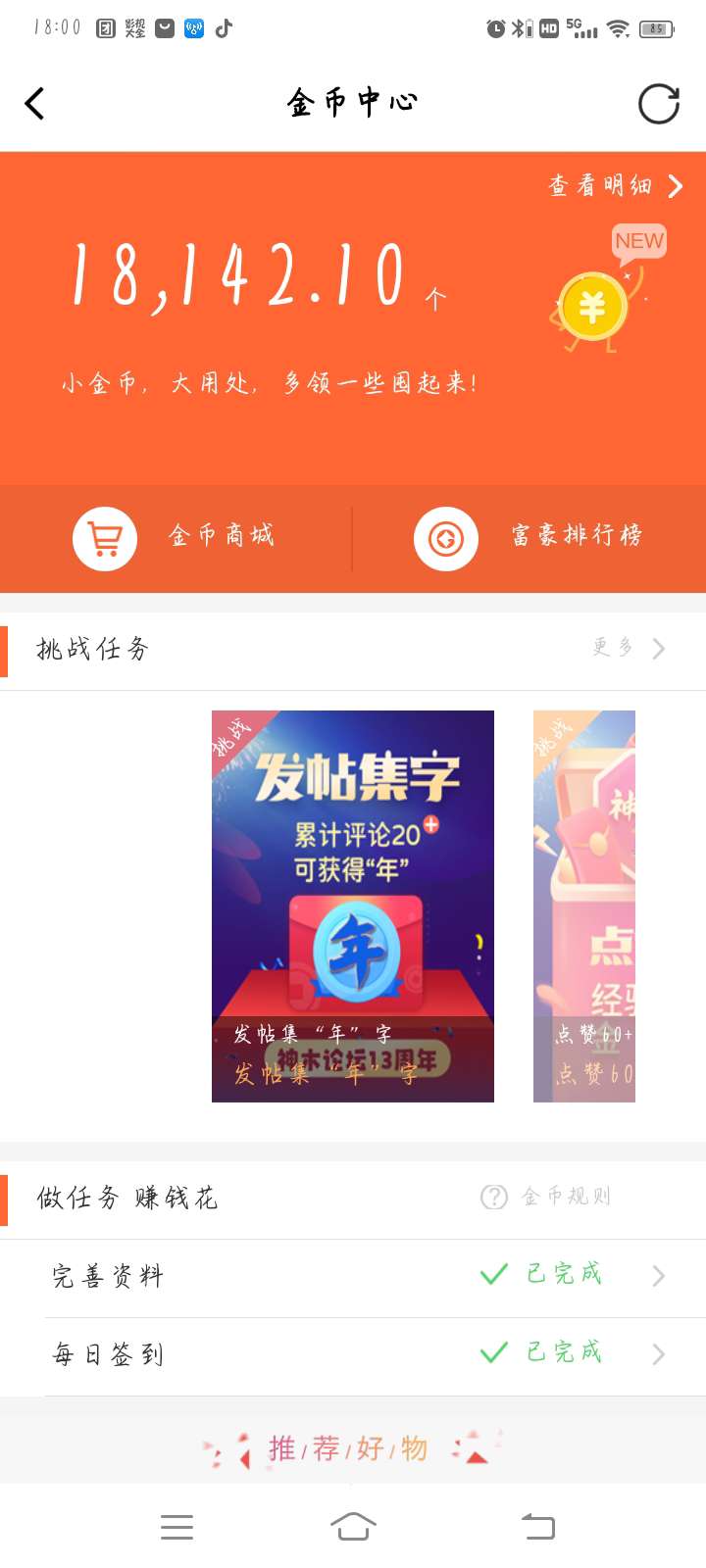Open the 每日签到 task row
Screen dimensions: 706x1568
(353, 1354)
